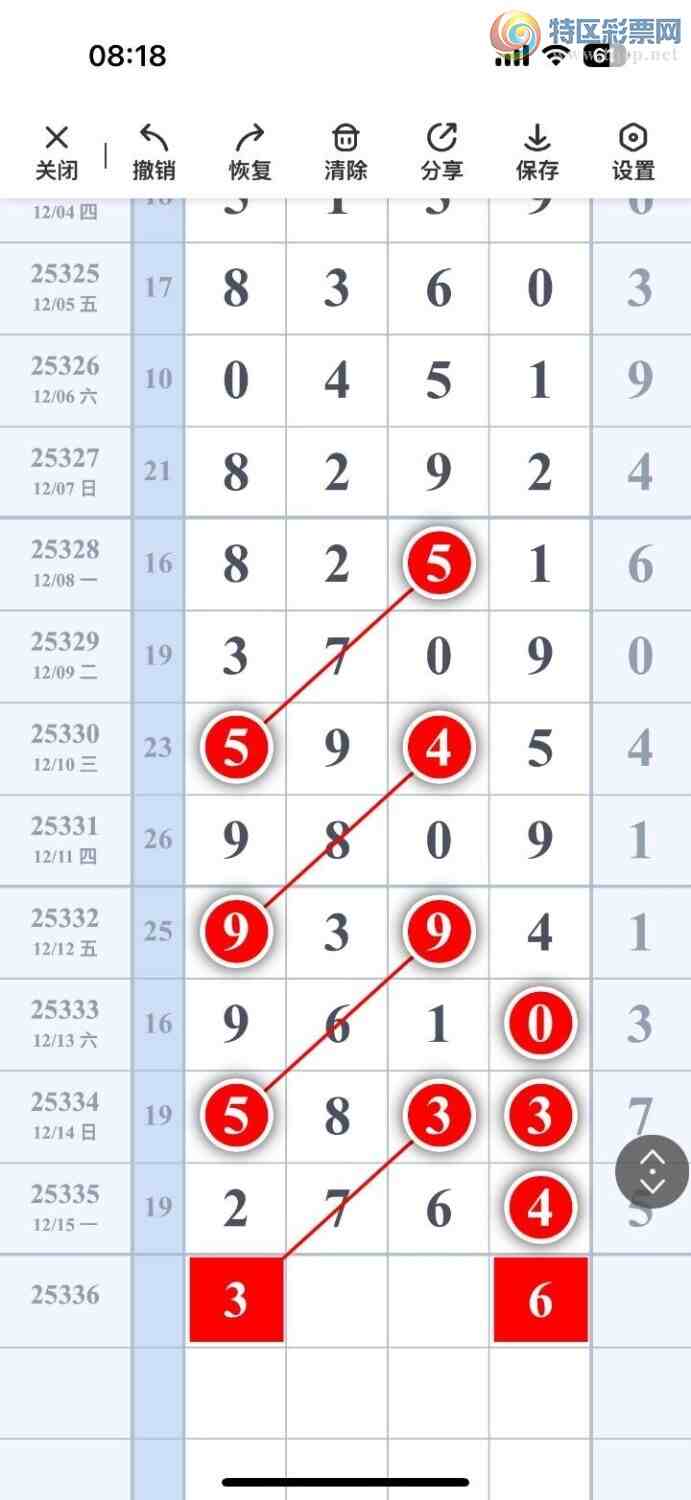Undo the last marking with 撤销

[x=153, y=151]
